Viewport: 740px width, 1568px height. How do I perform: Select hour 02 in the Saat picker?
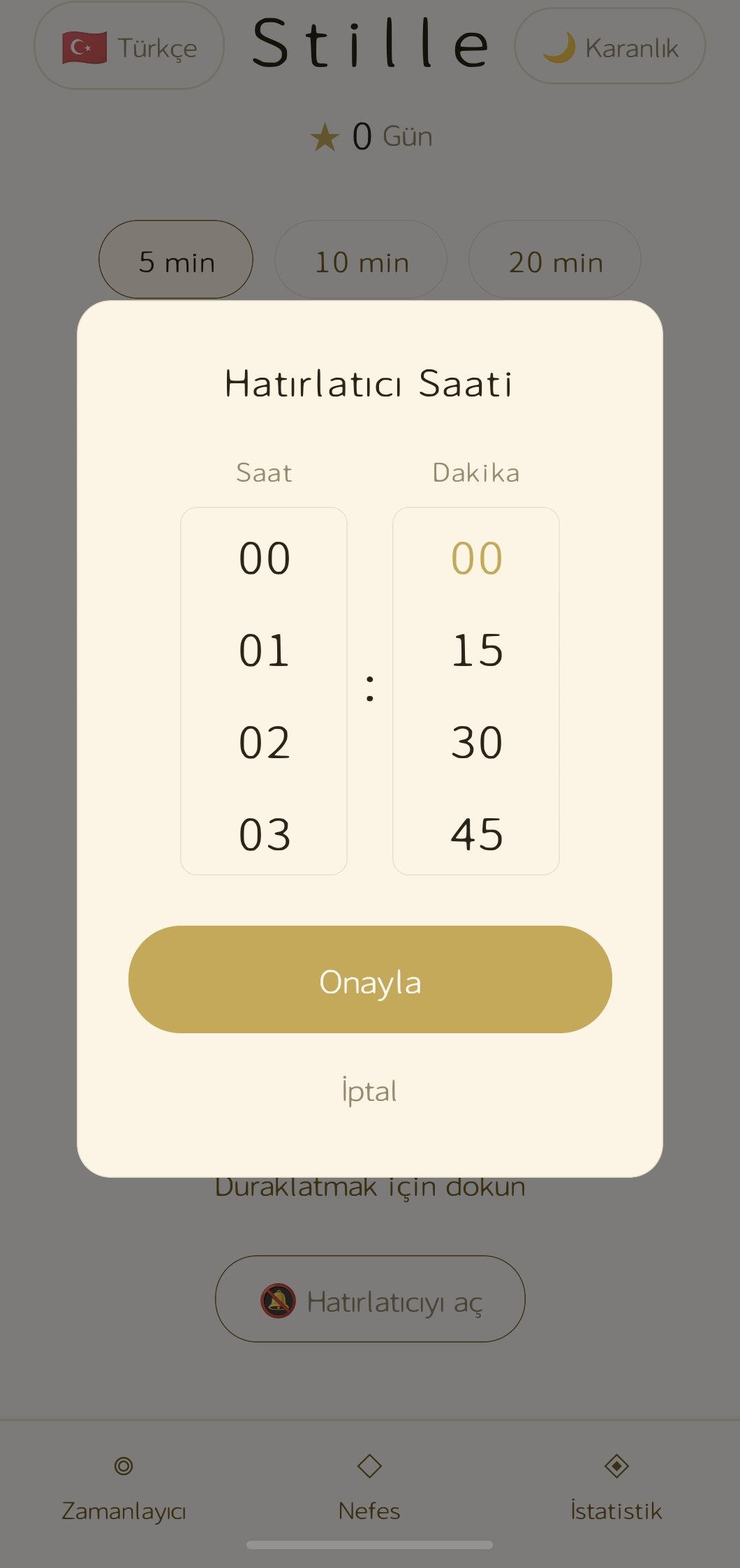(x=264, y=742)
